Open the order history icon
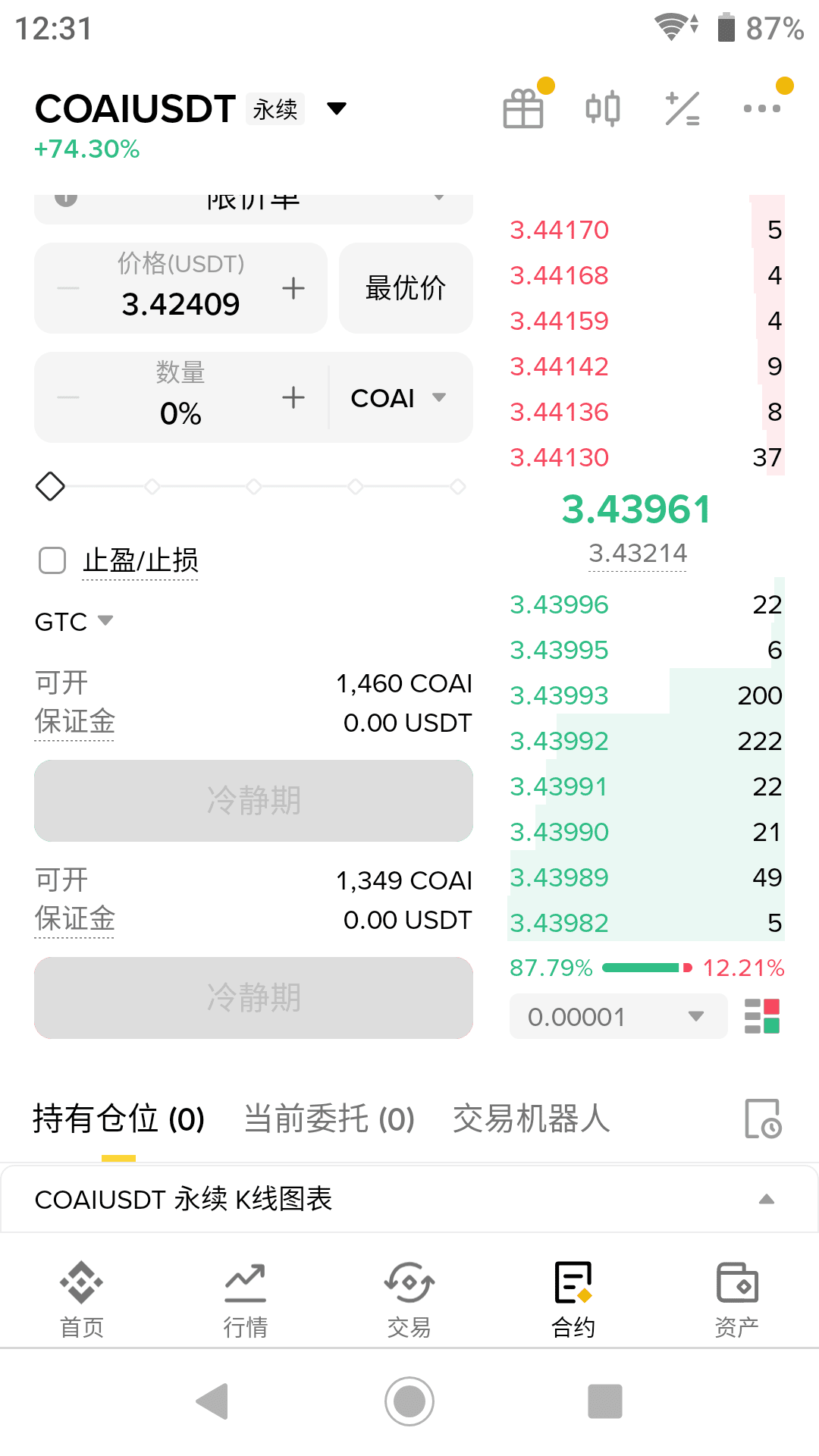 pyautogui.click(x=762, y=1119)
